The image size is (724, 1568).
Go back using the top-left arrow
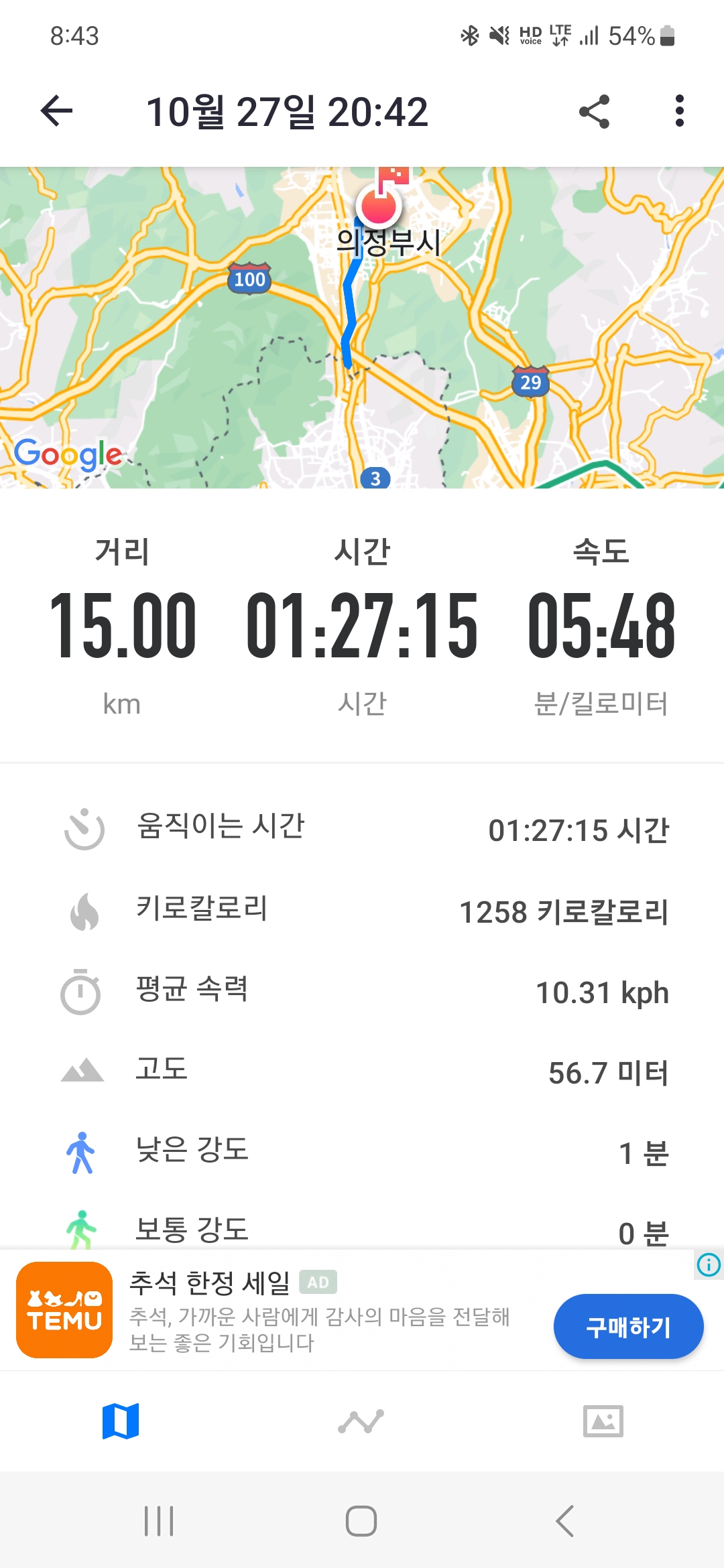[57, 111]
